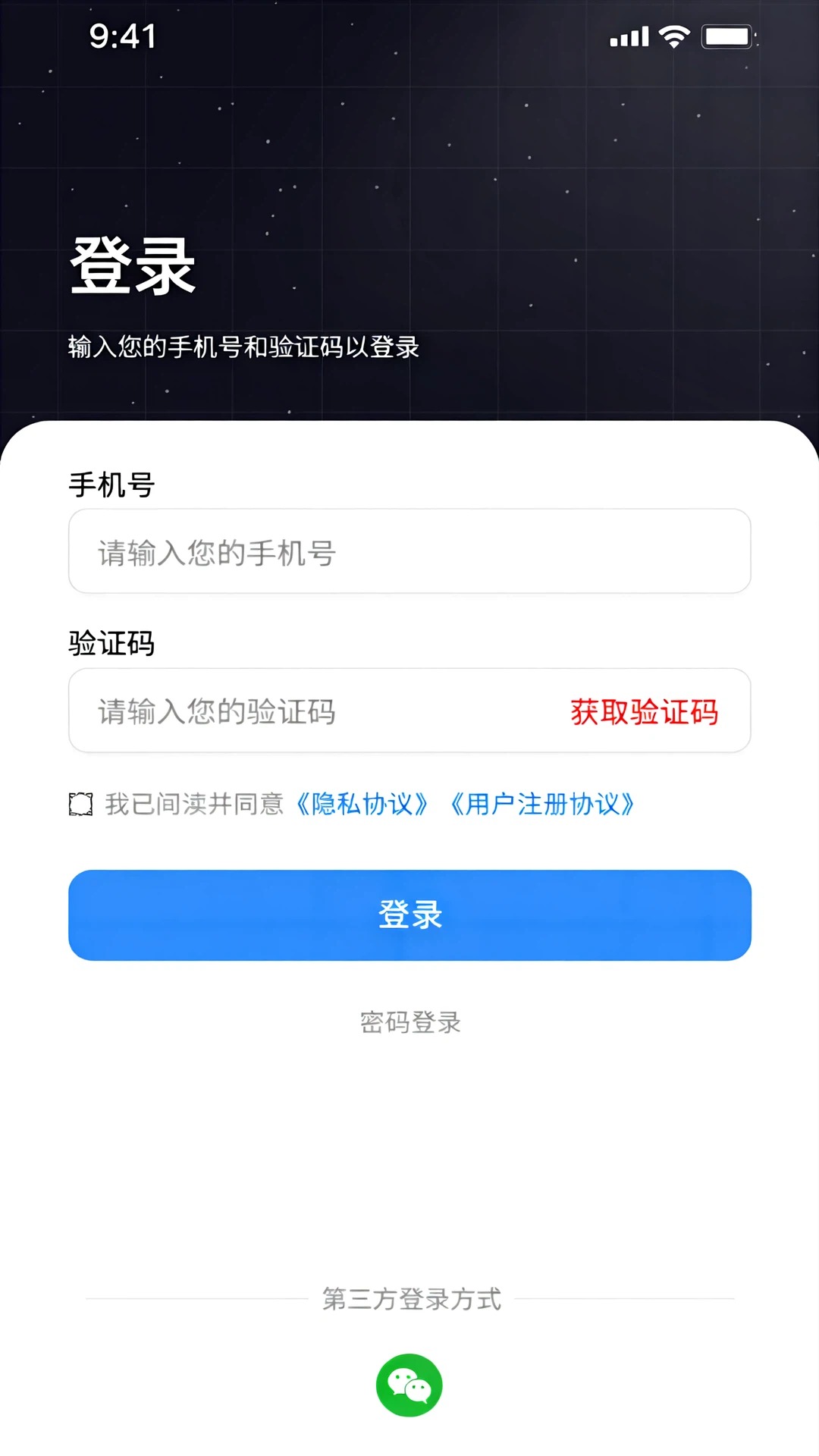This screenshot has width=819, height=1456.
Task: Focus the 验证码 verification code field
Action: pos(303,712)
